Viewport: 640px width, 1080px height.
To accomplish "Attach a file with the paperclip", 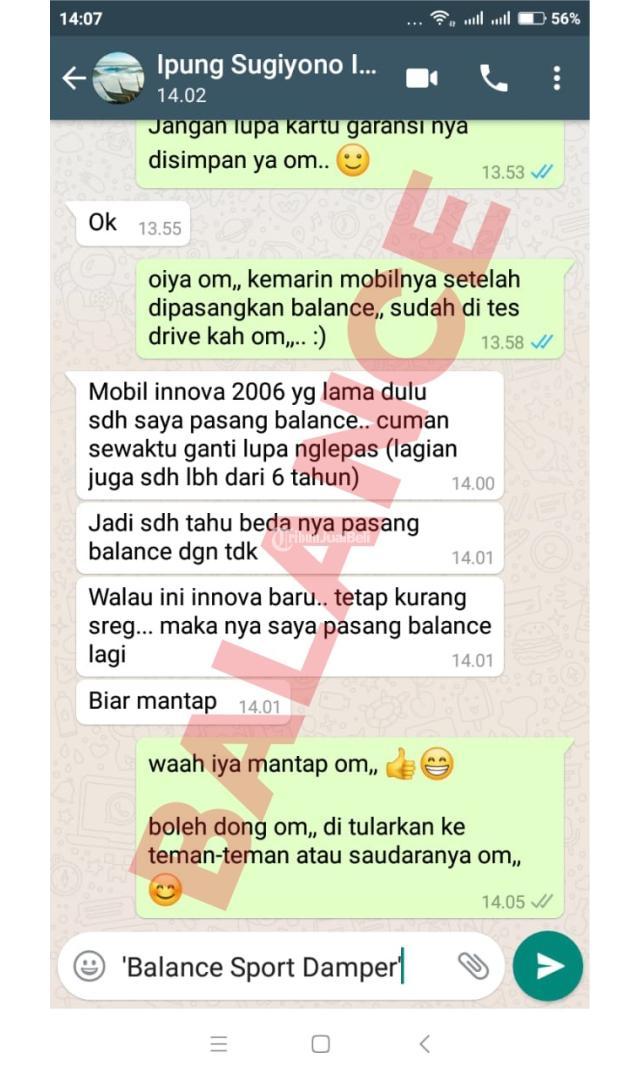I will click(472, 965).
